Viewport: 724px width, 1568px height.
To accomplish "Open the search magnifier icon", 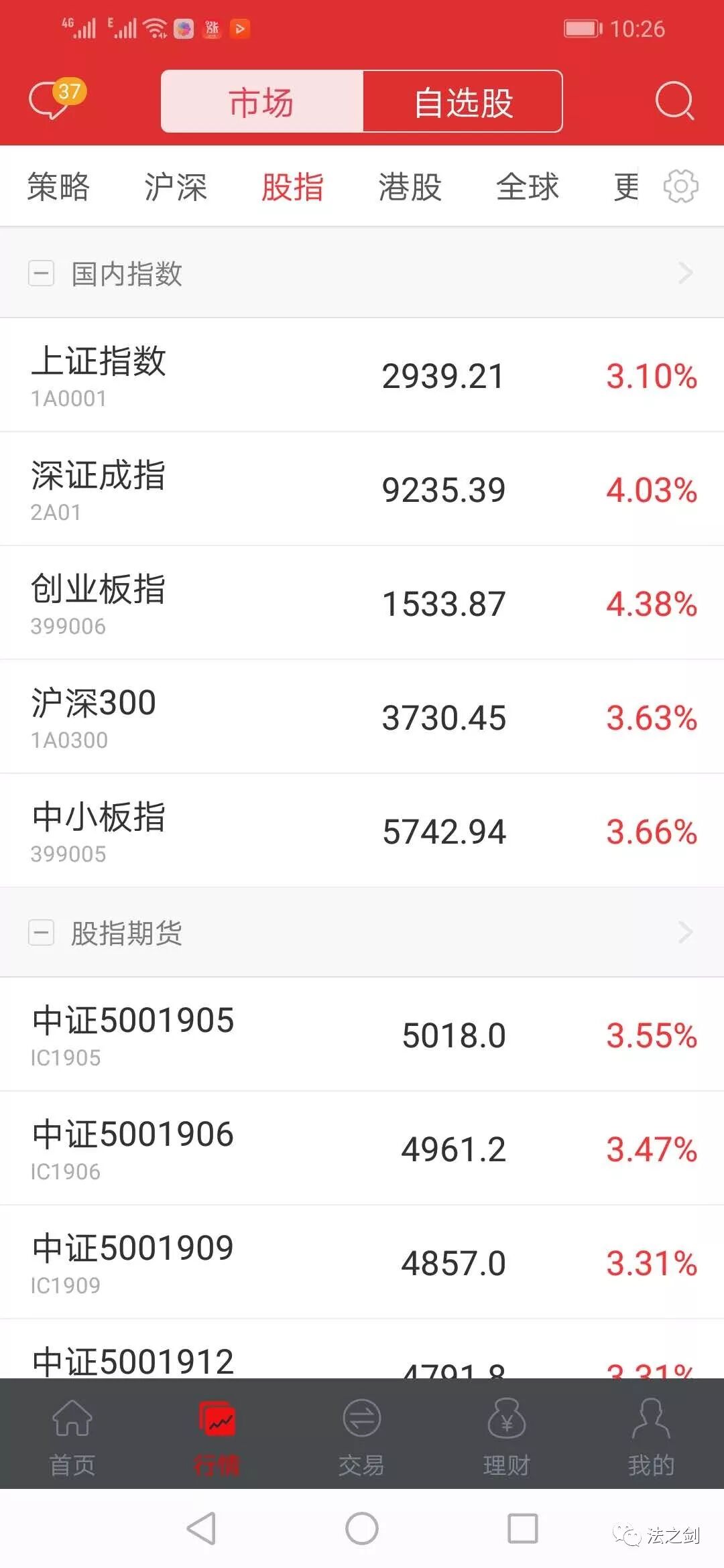I will (674, 101).
